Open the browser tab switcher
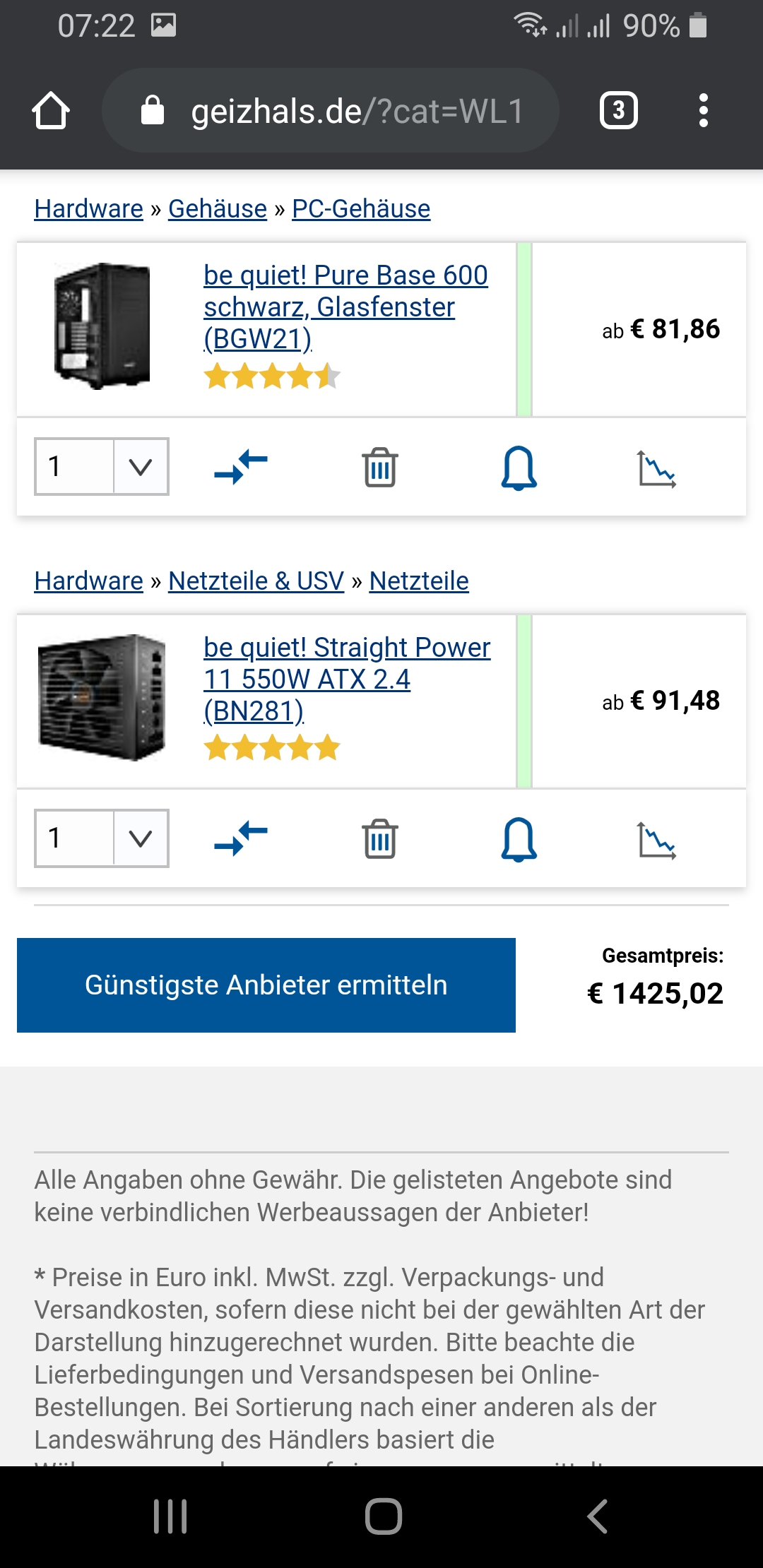The image size is (763, 1568). click(x=618, y=111)
